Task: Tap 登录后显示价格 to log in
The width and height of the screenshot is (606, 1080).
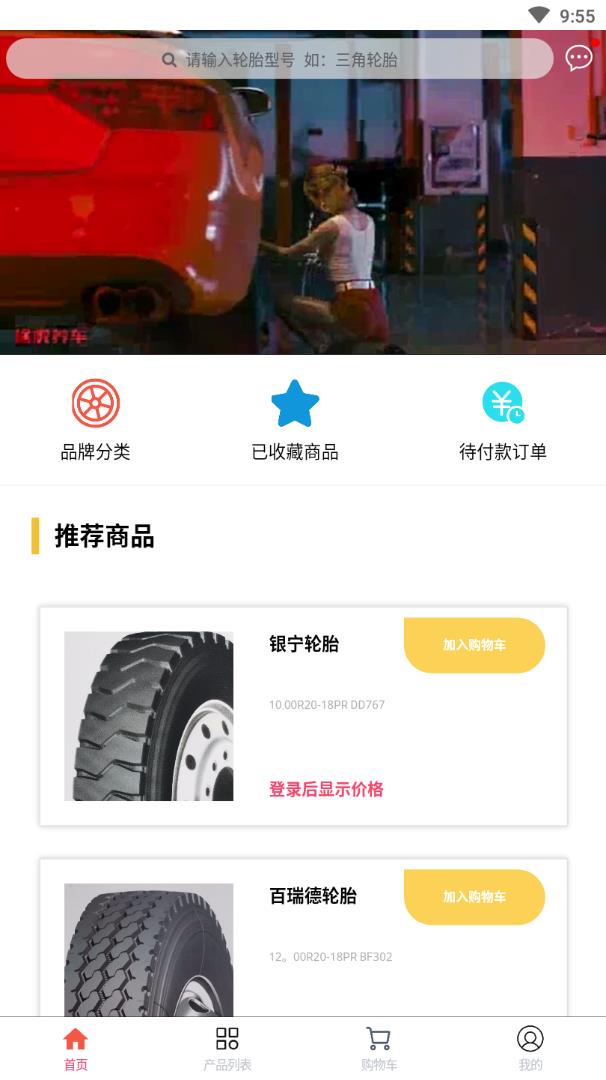Action: pos(326,789)
